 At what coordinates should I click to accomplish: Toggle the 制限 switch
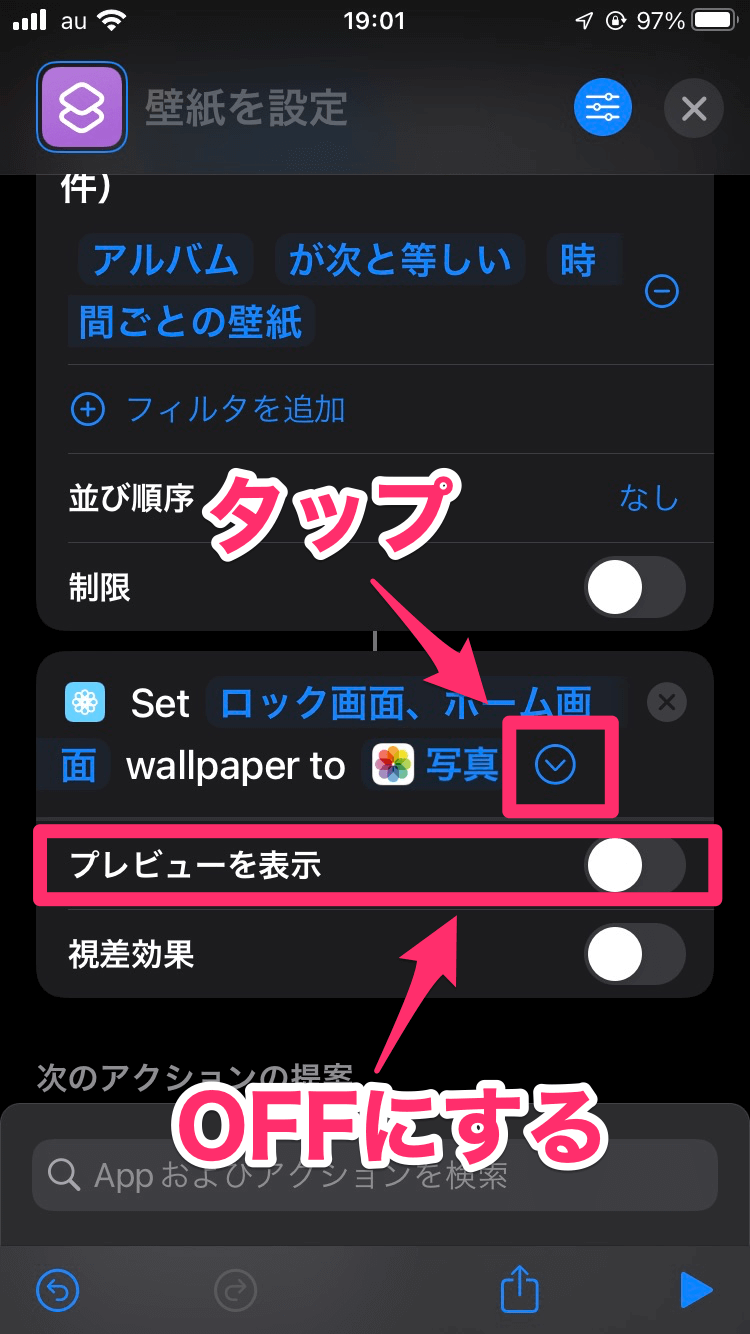tap(634, 587)
